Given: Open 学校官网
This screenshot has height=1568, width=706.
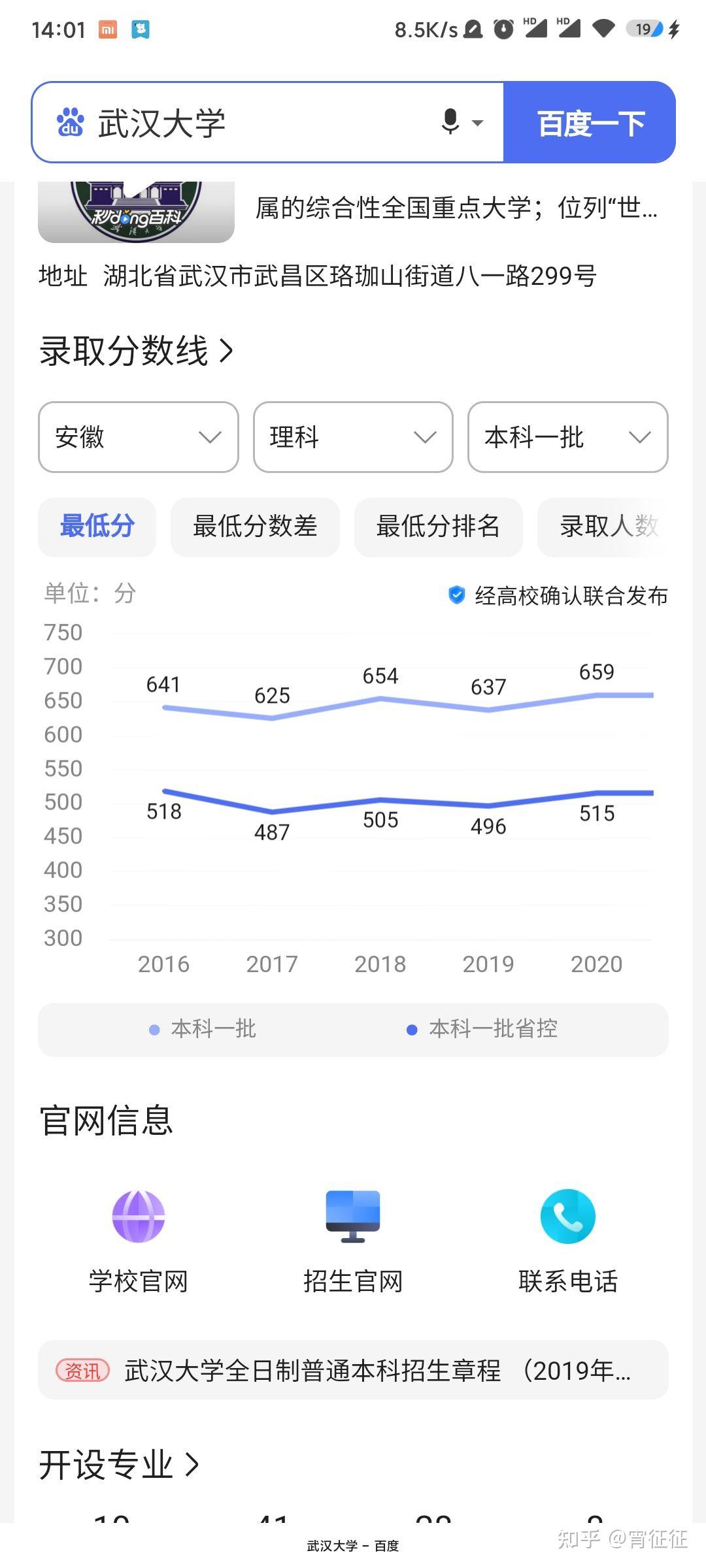Looking at the screenshot, I should tap(139, 1241).
